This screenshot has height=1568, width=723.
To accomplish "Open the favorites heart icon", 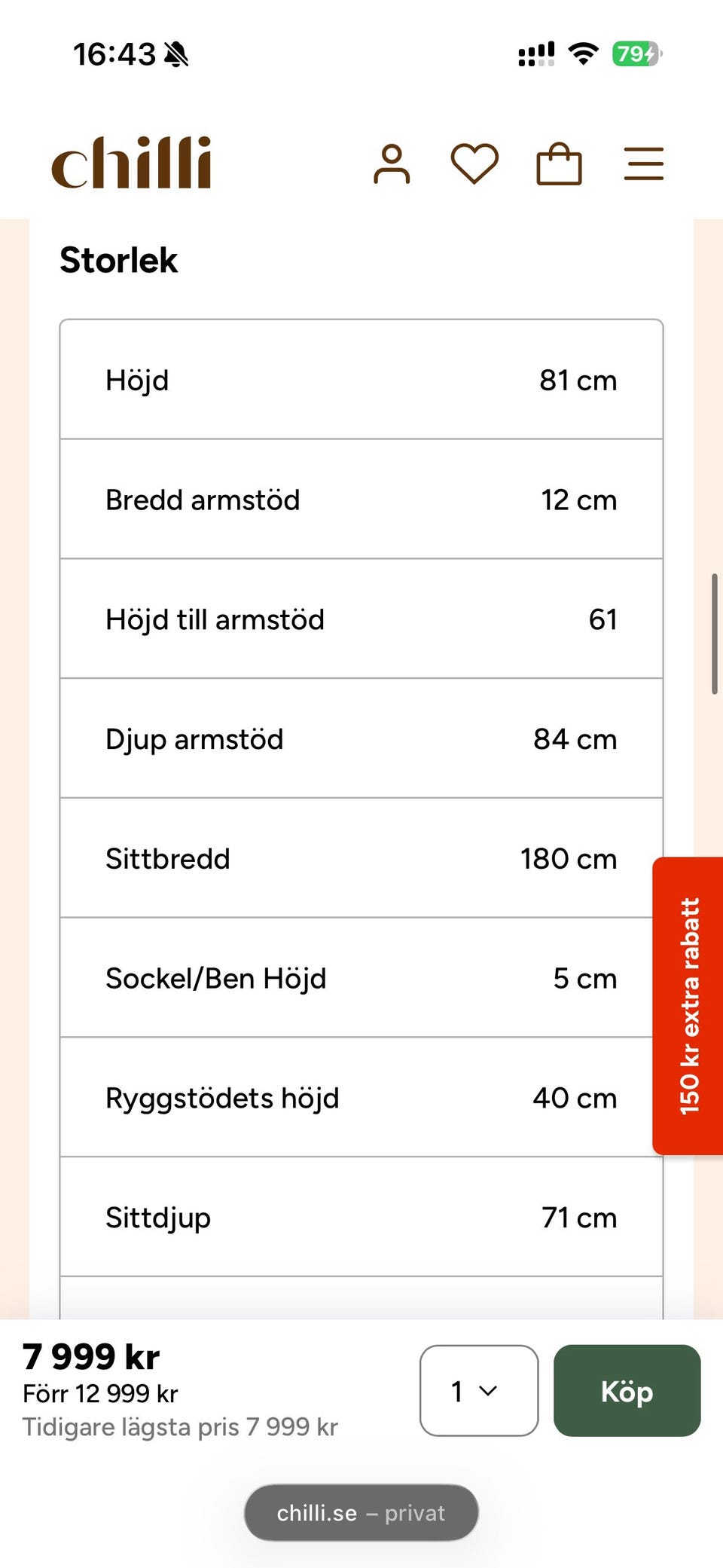I will (x=474, y=164).
